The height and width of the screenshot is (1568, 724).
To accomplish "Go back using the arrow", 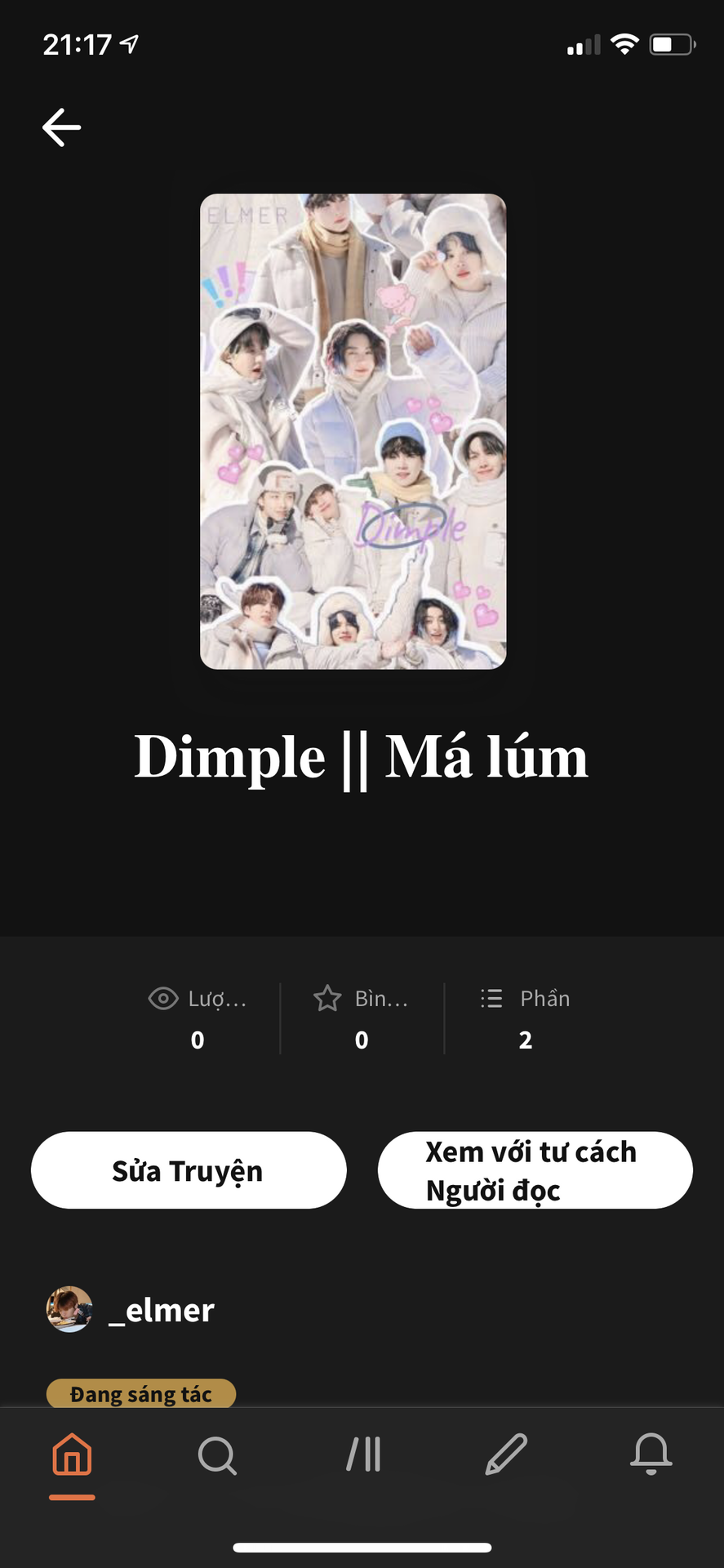I will point(62,127).
